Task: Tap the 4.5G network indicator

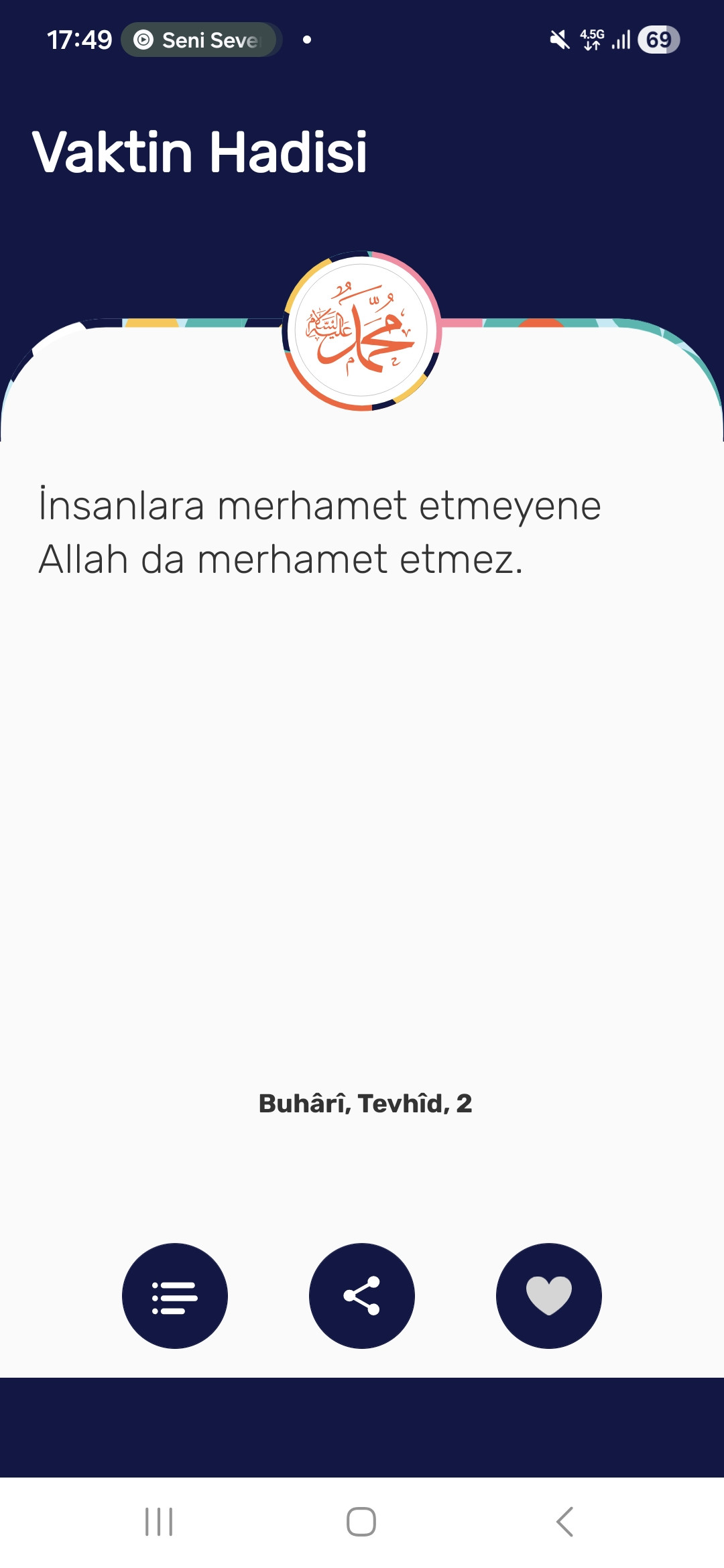Action: [x=592, y=40]
